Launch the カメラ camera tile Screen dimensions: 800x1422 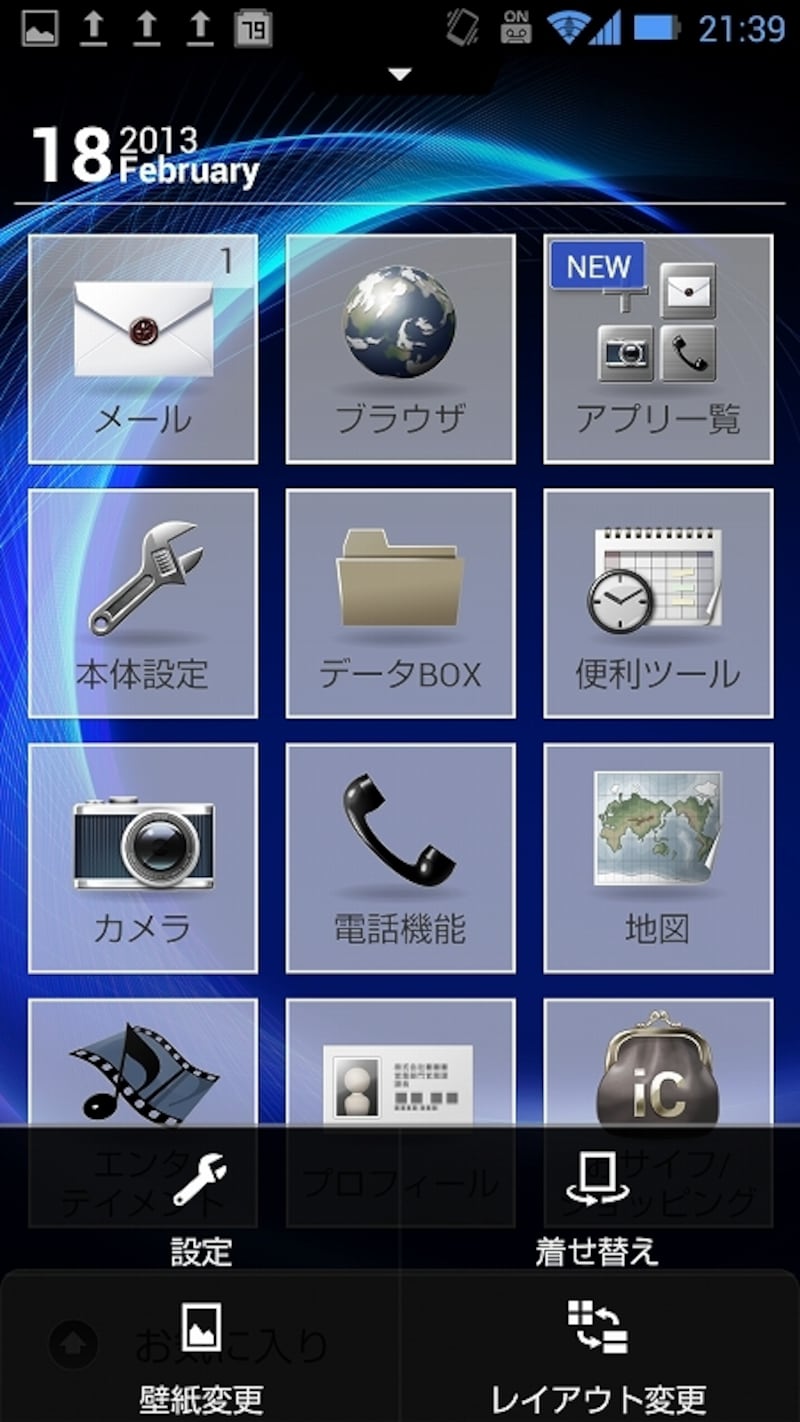[x=143, y=858]
